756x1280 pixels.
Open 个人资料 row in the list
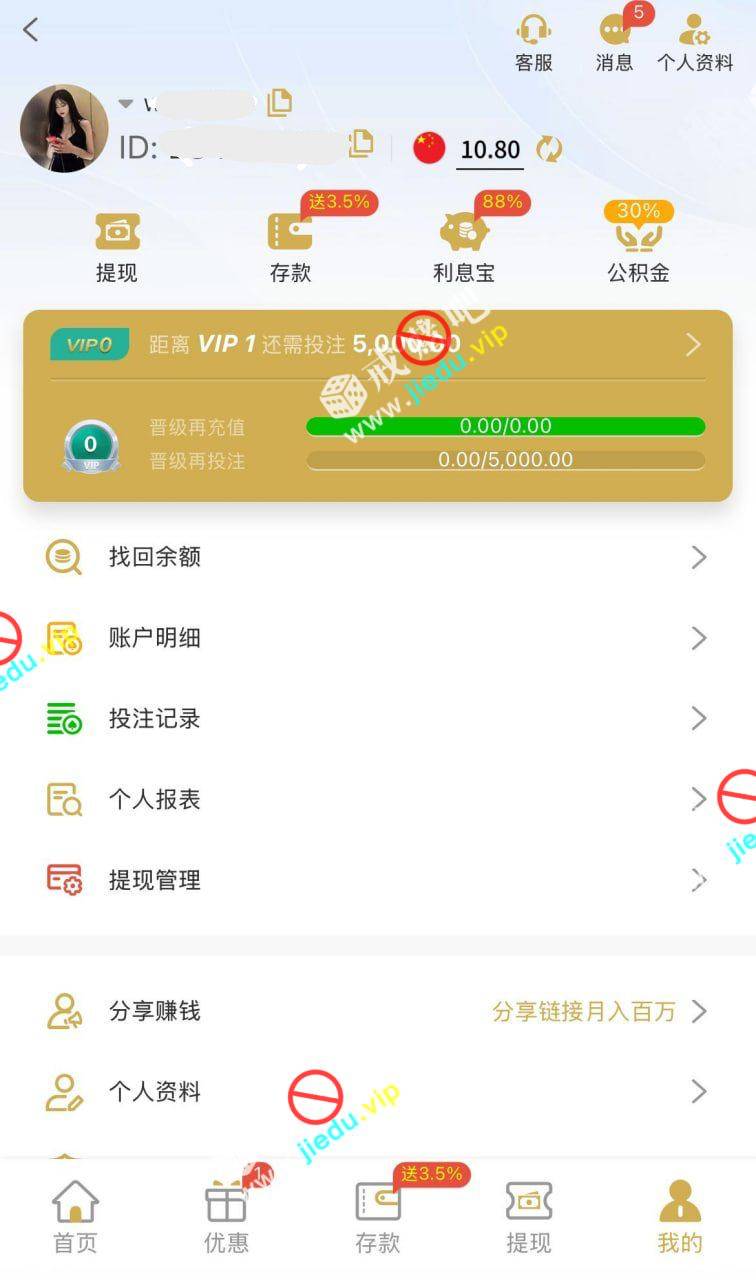click(x=378, y=1092)
